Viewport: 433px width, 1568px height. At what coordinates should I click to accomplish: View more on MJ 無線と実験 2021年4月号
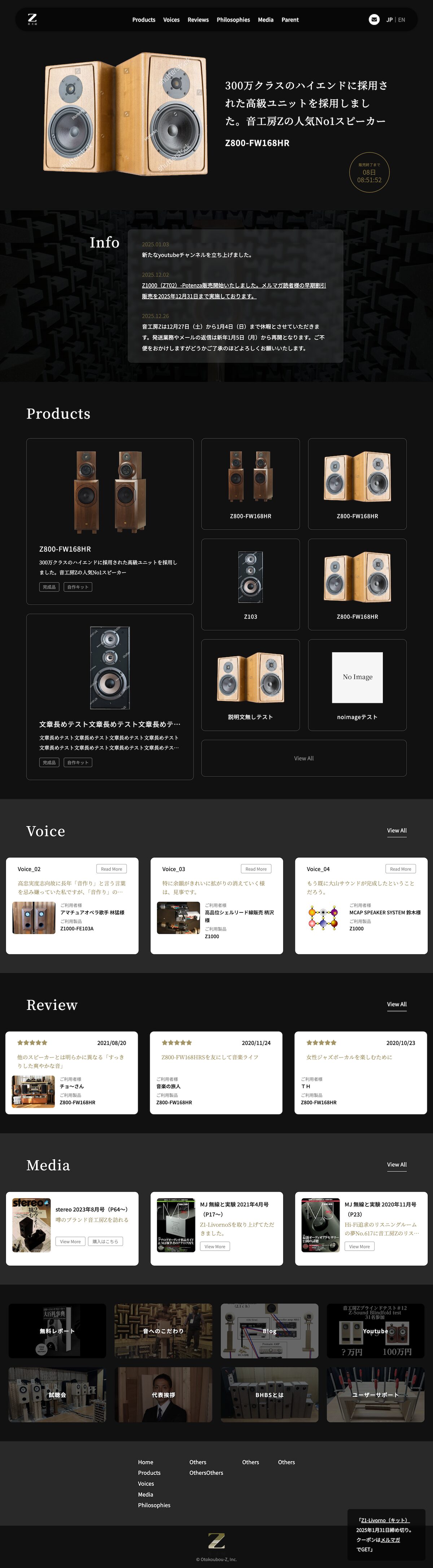[215, 1246]
